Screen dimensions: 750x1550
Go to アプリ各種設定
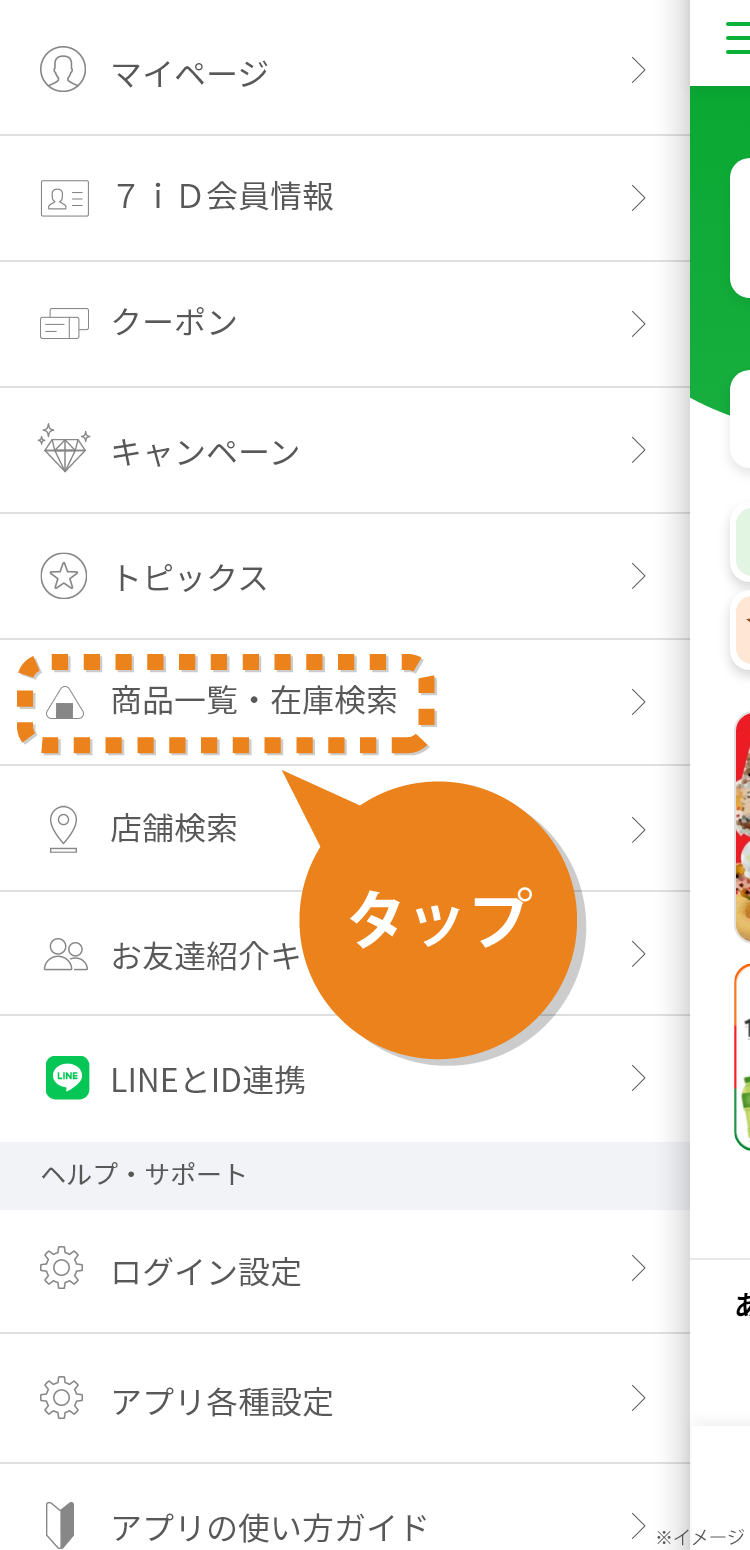[x=222, y=1400]
